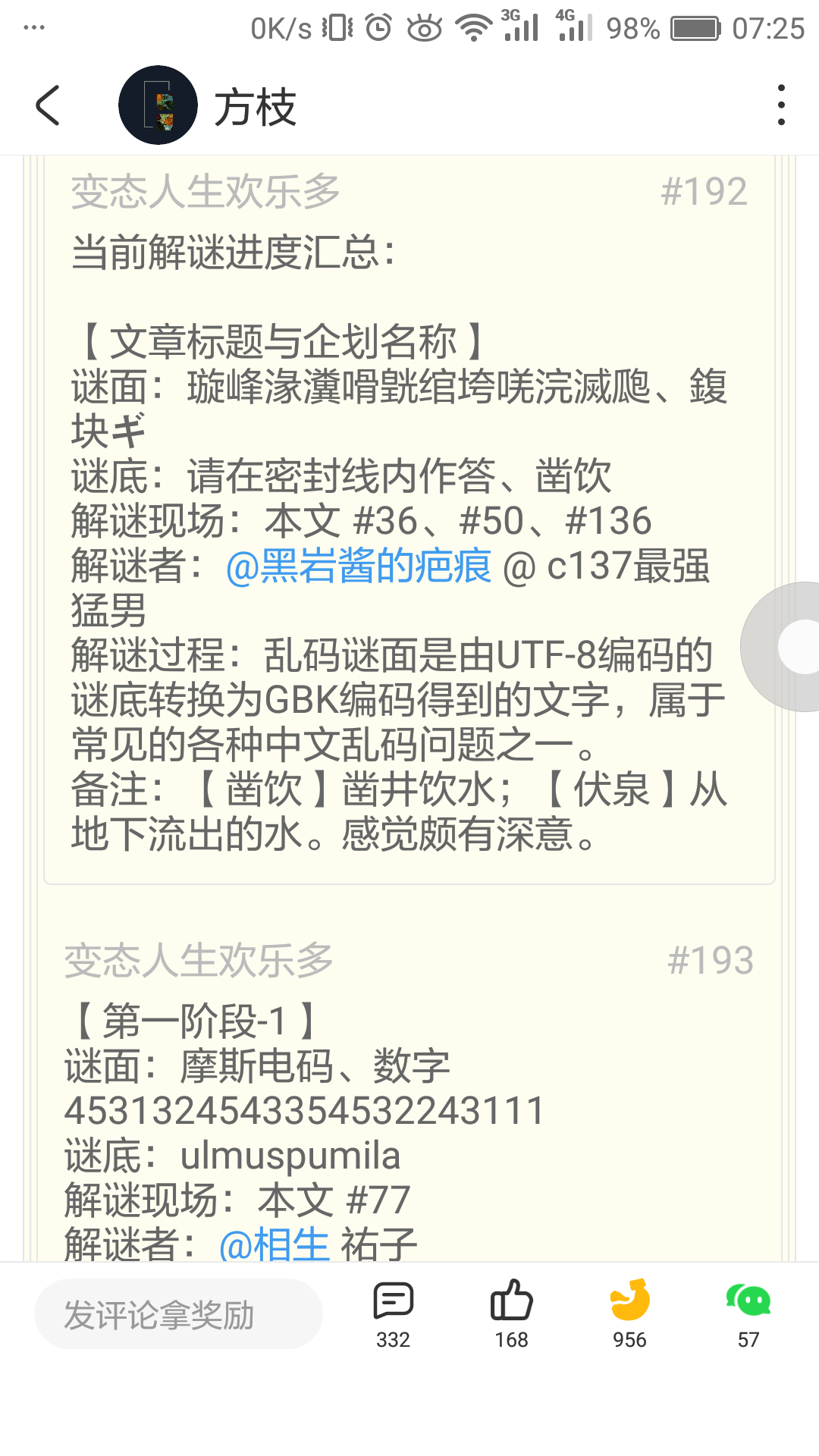Viewport: 819px width, 1456px height.
Task: Open the three-dot overflow menu
Action: pos(781,105)
